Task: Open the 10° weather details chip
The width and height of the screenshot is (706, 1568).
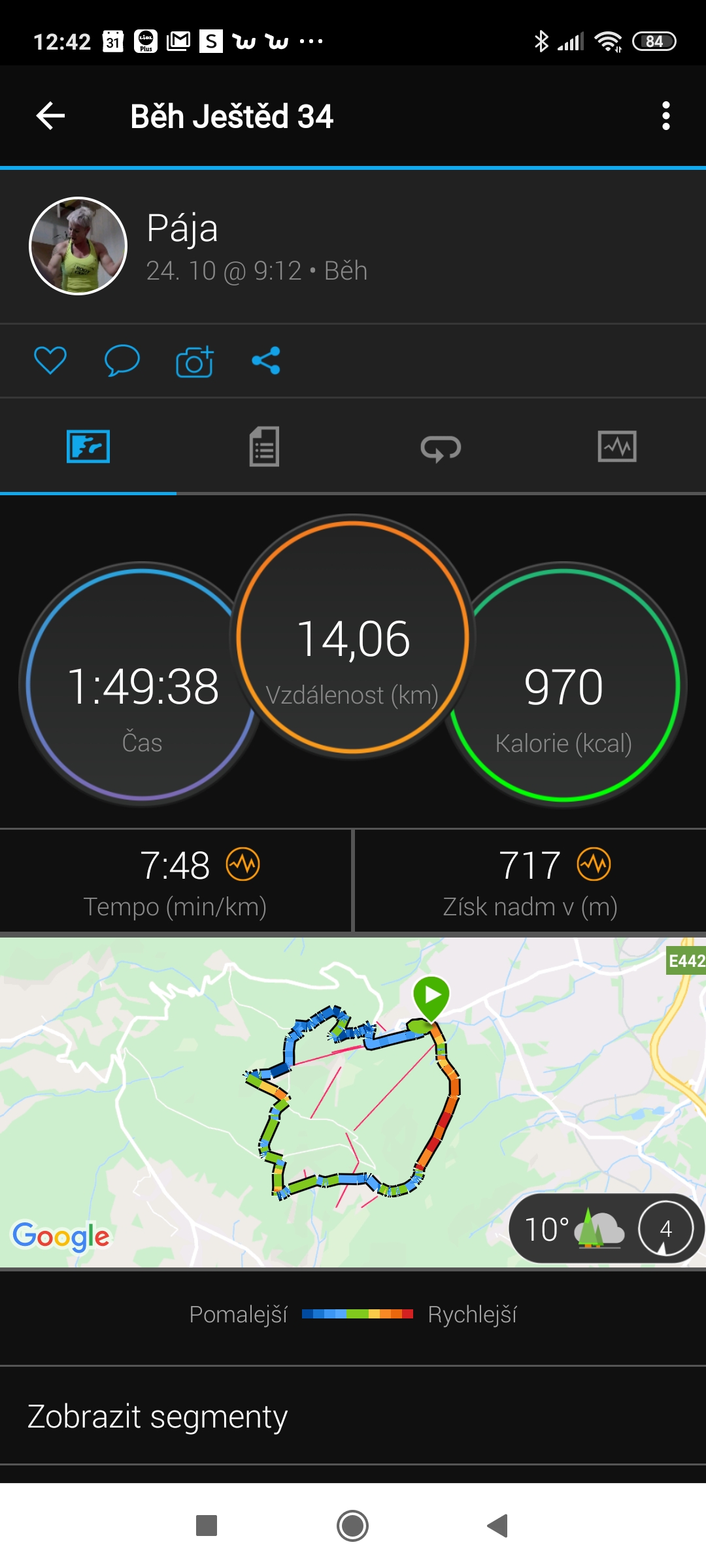Action: tap(606, 1228)
